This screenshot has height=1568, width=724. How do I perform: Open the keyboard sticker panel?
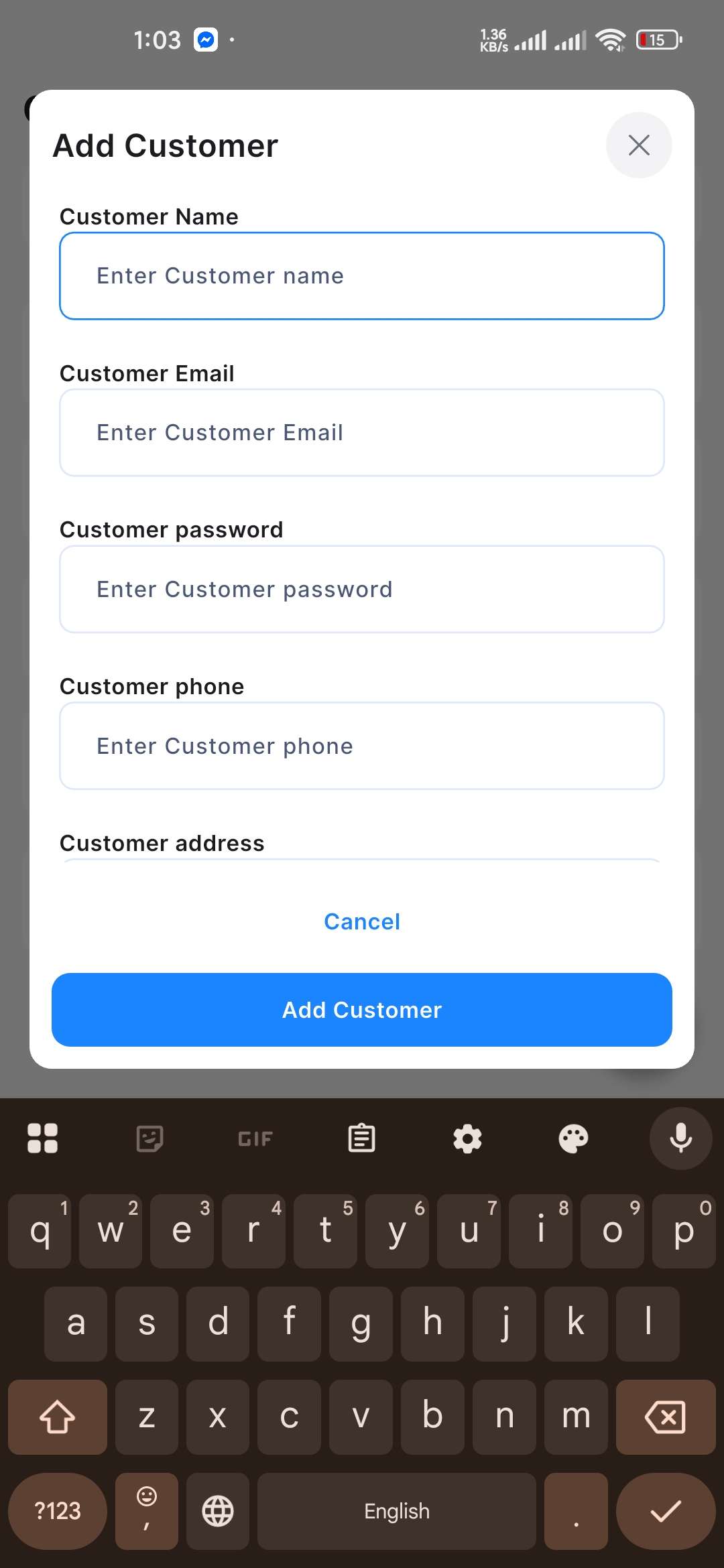pos(149,1138)
